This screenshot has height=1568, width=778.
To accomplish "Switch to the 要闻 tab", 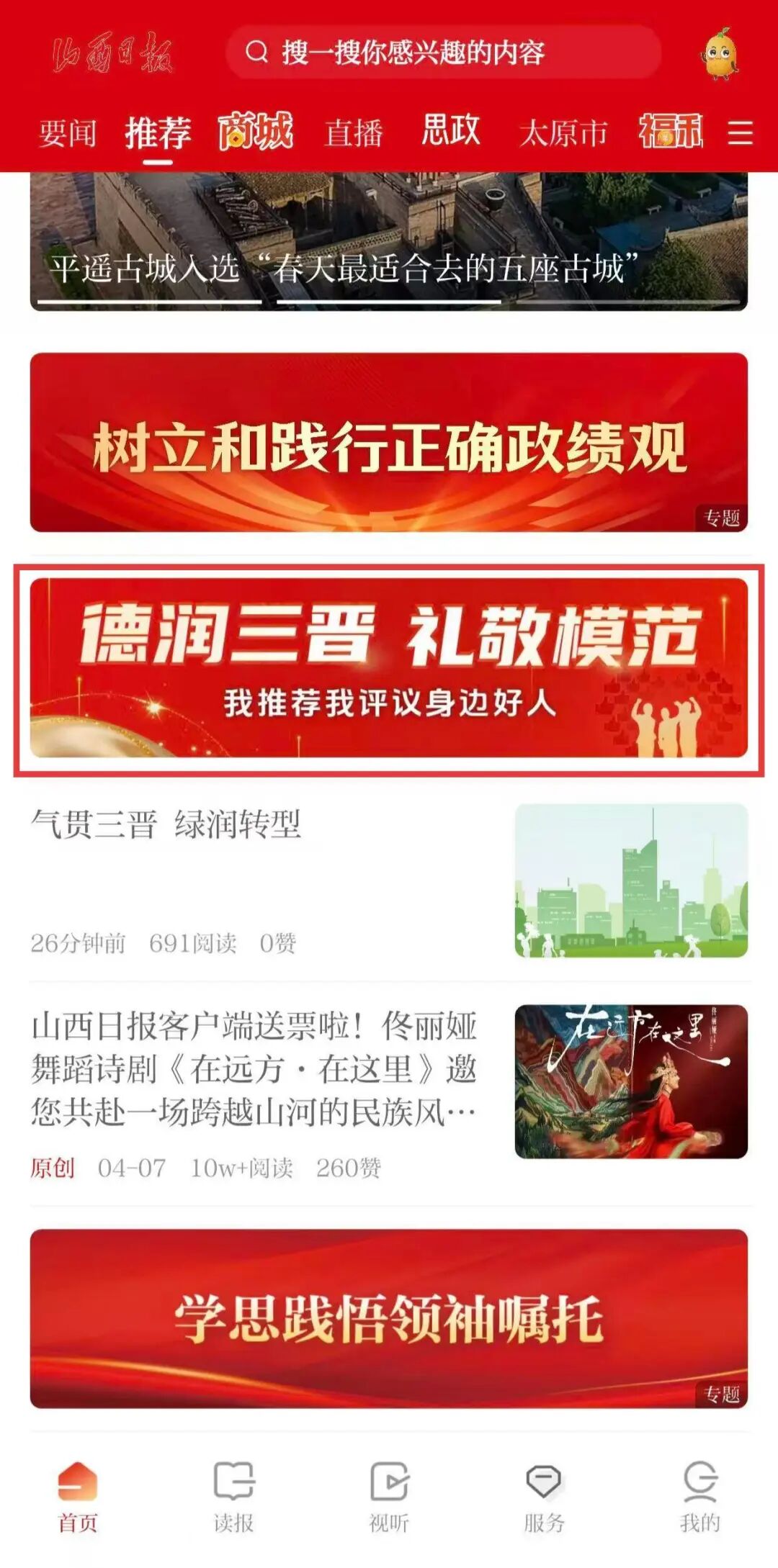I will pyautogui.click(x=68, y=133).
